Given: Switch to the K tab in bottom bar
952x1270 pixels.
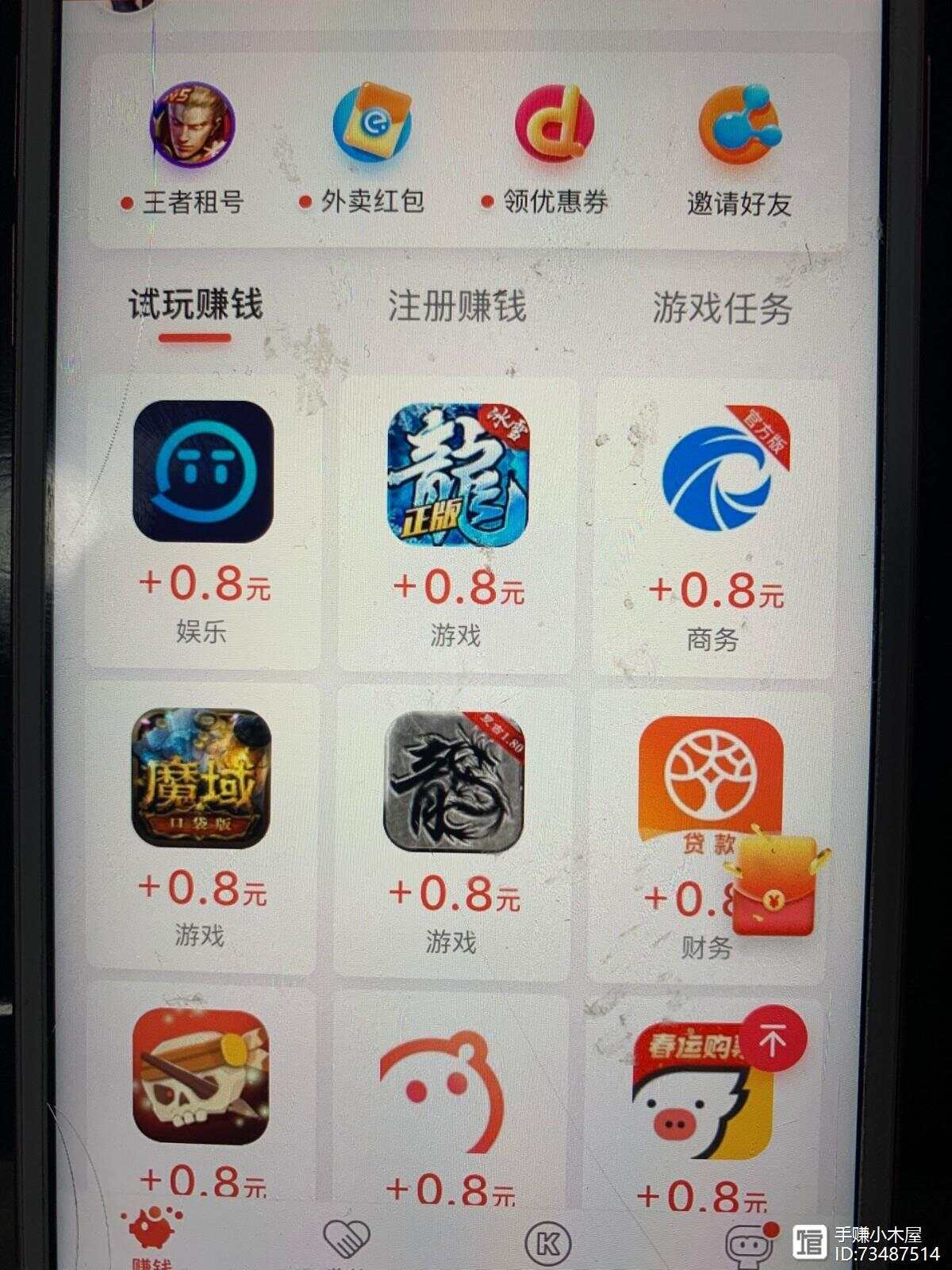Looking at the screenshot, I should (x=548, y=1243).
